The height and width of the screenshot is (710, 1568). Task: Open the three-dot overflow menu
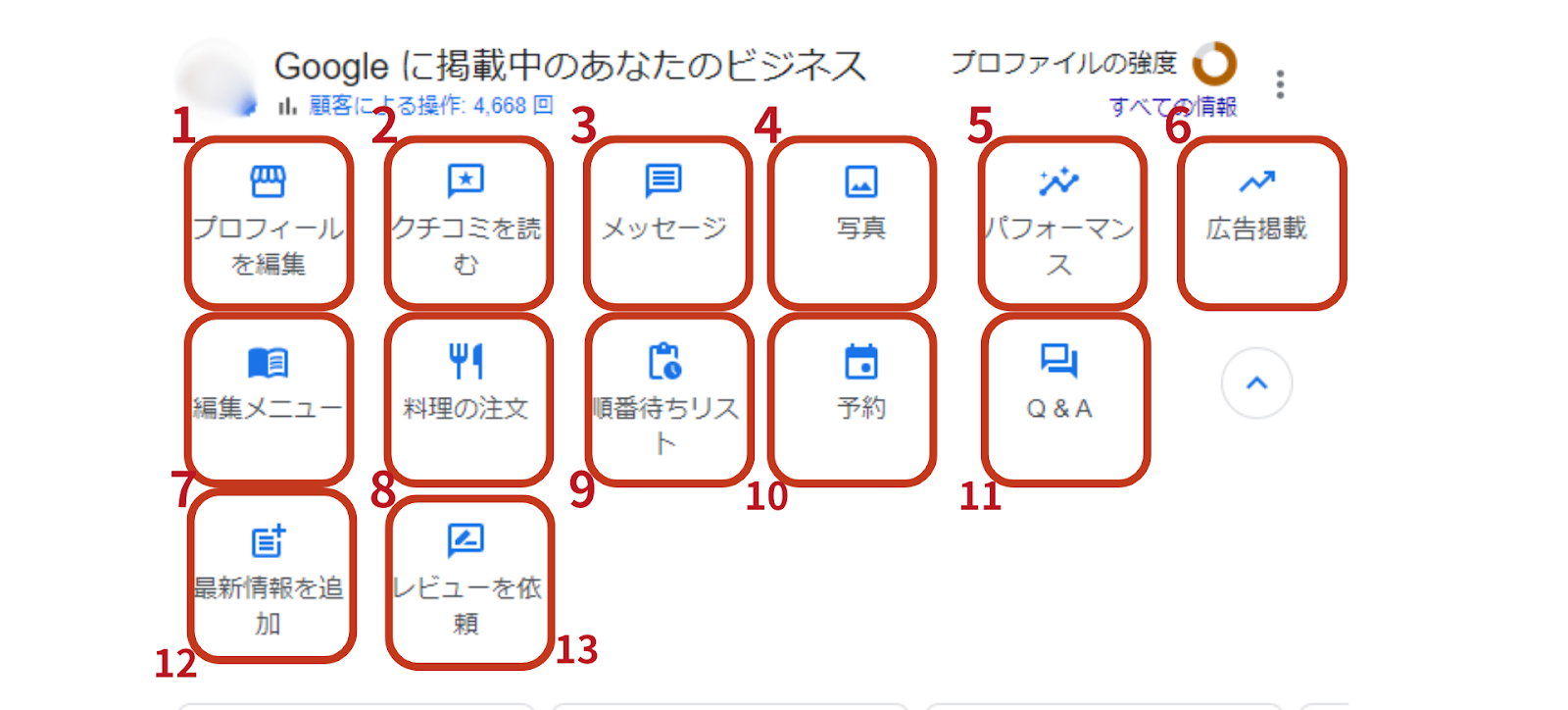coord(1280,84)
